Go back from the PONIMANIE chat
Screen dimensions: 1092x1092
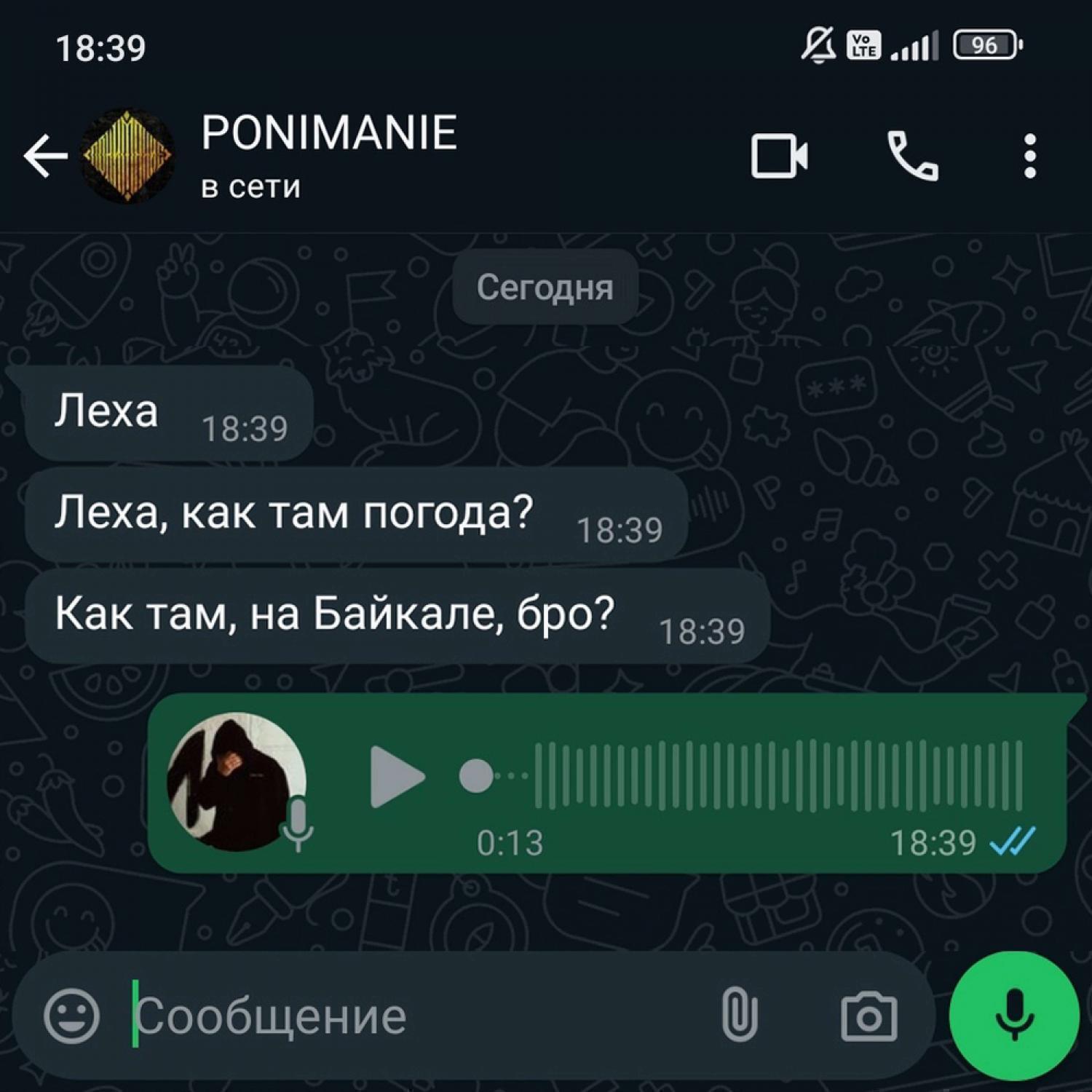45,156
